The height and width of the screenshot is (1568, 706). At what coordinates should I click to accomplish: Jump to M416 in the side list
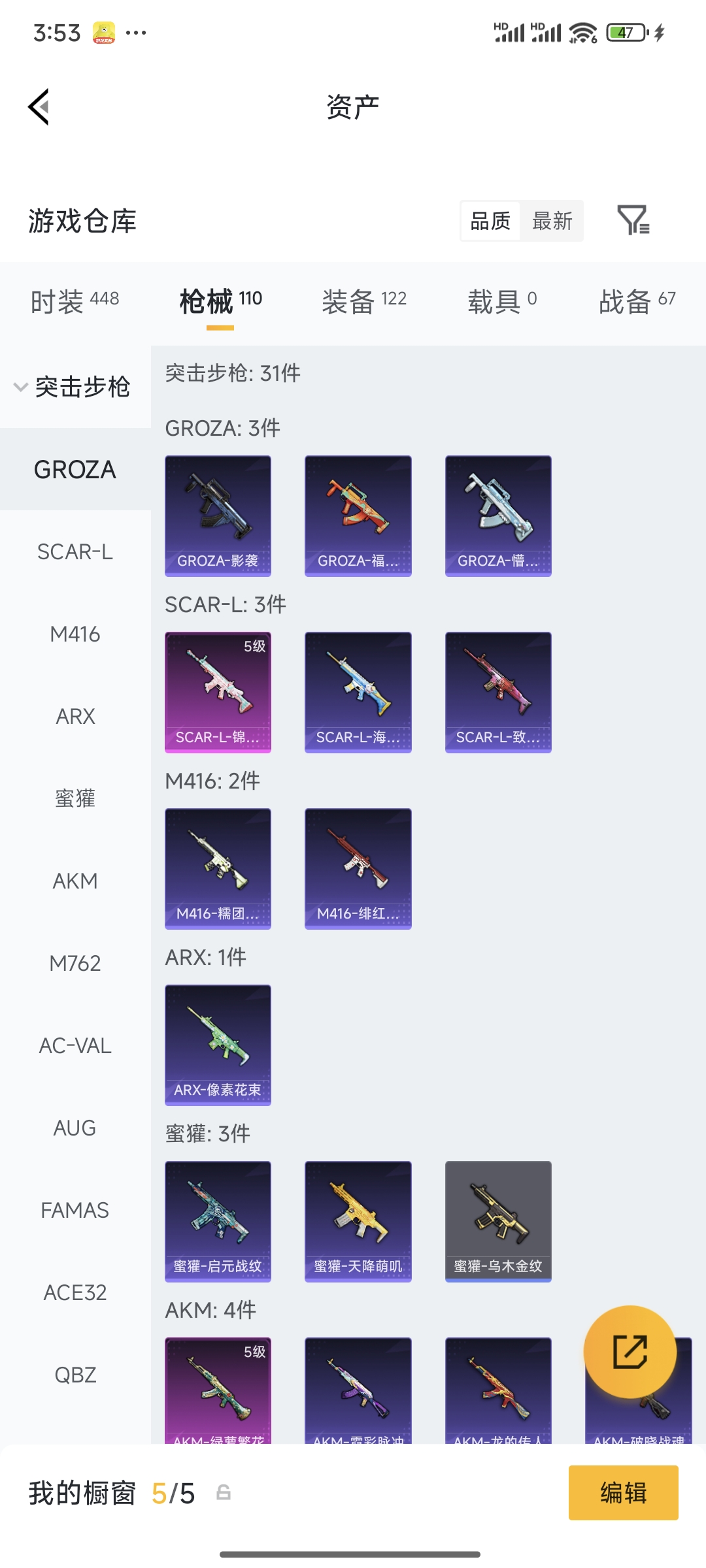pyautogui.click(x=75, y=634)
